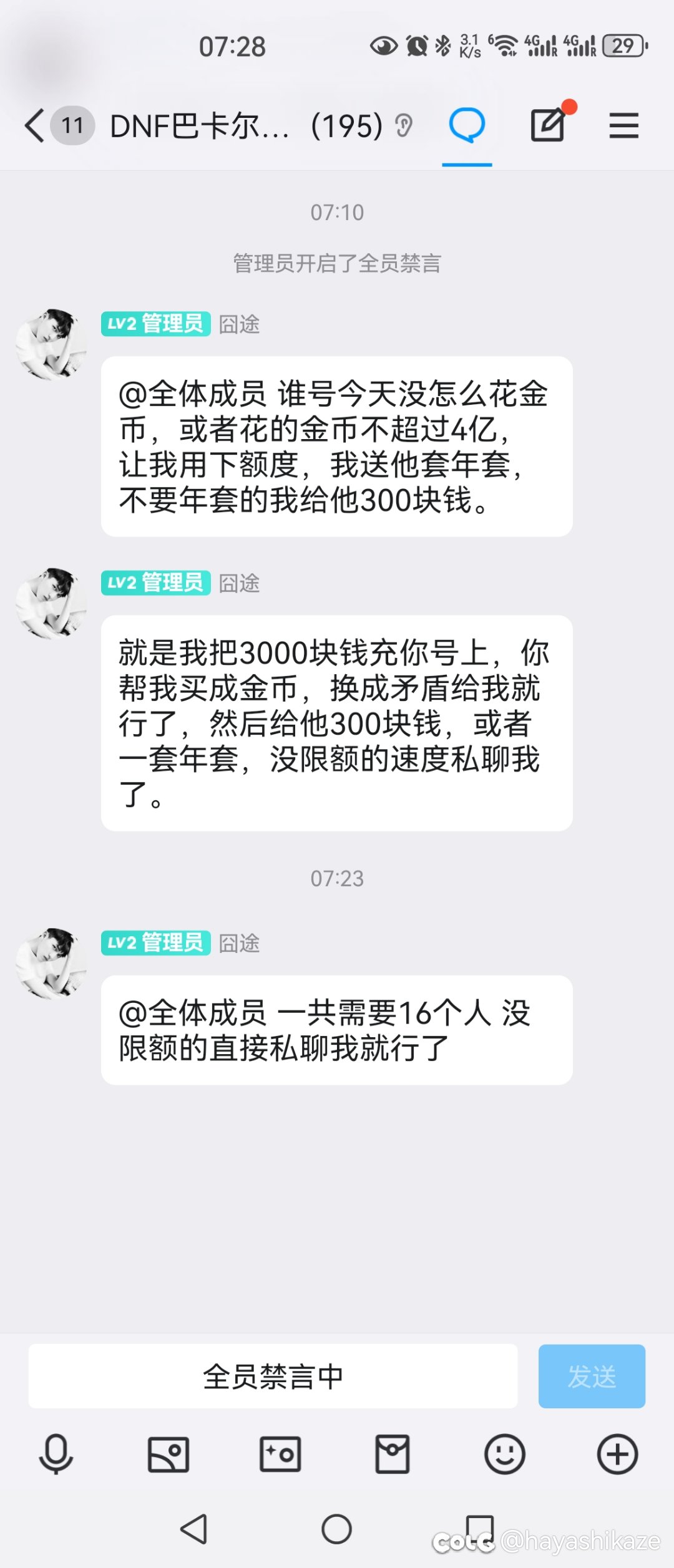The image size is (674, 1568).
Task: Tap the circular home navigation button
Action: 337,1531
